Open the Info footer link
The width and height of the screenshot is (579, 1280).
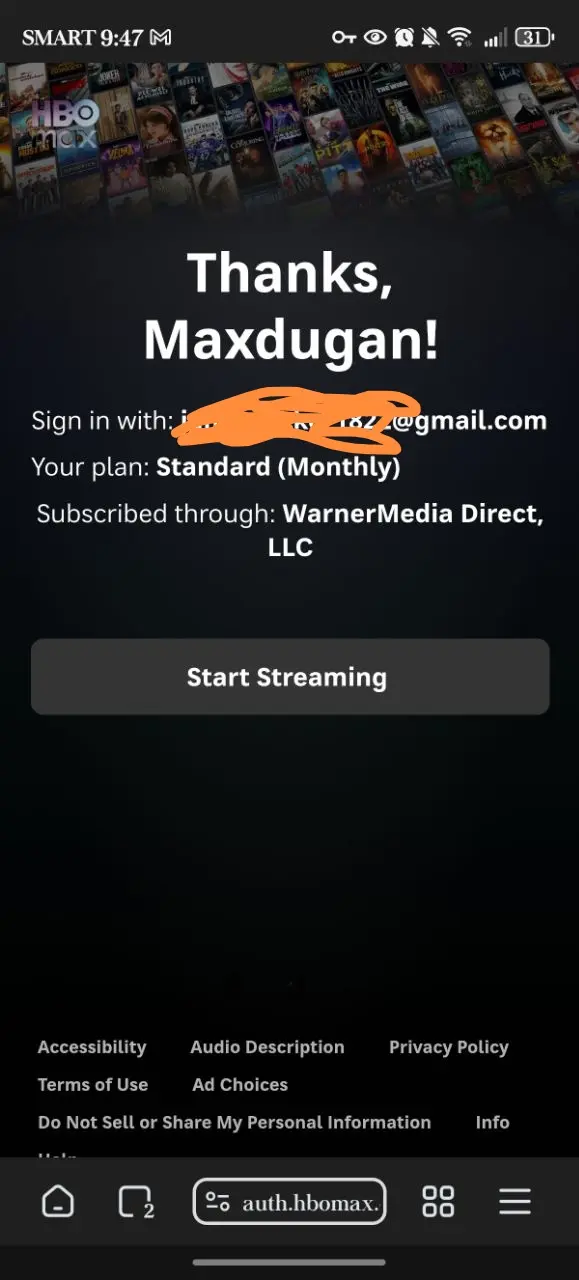click(492, 1122)
